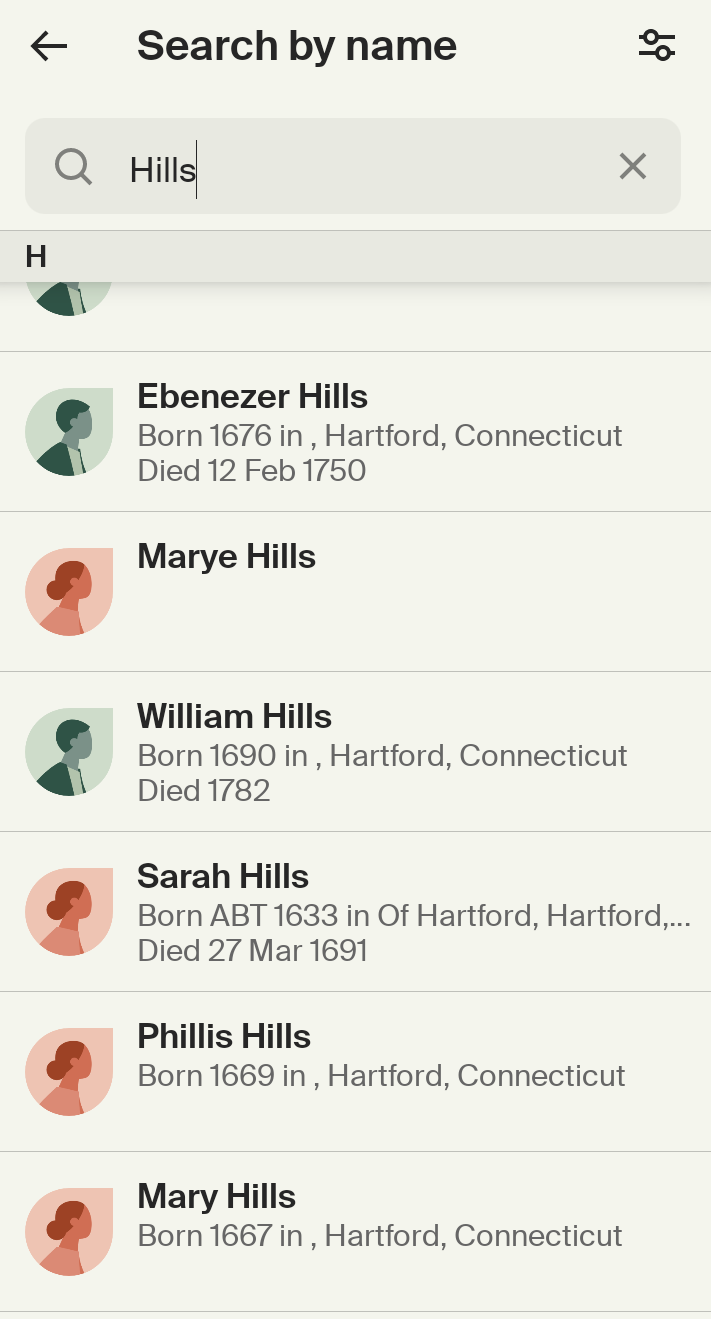The width and height of the screenshot is (711, 1319).
Task: Open Phillis Hills born 1669
Action: (x=355, y=1072)
